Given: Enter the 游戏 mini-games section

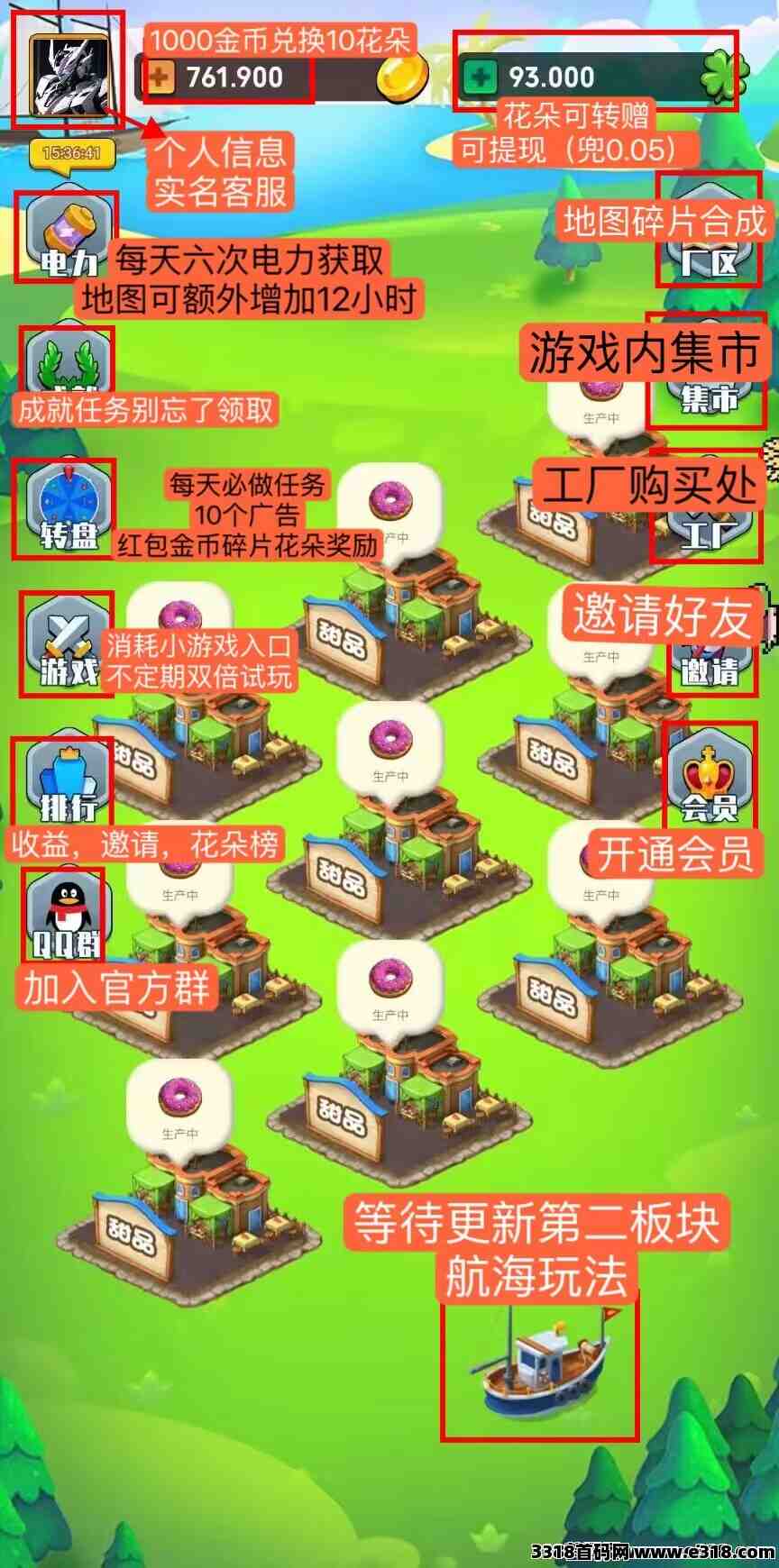Looking at the screenshot, I should (x=67, y=643).
